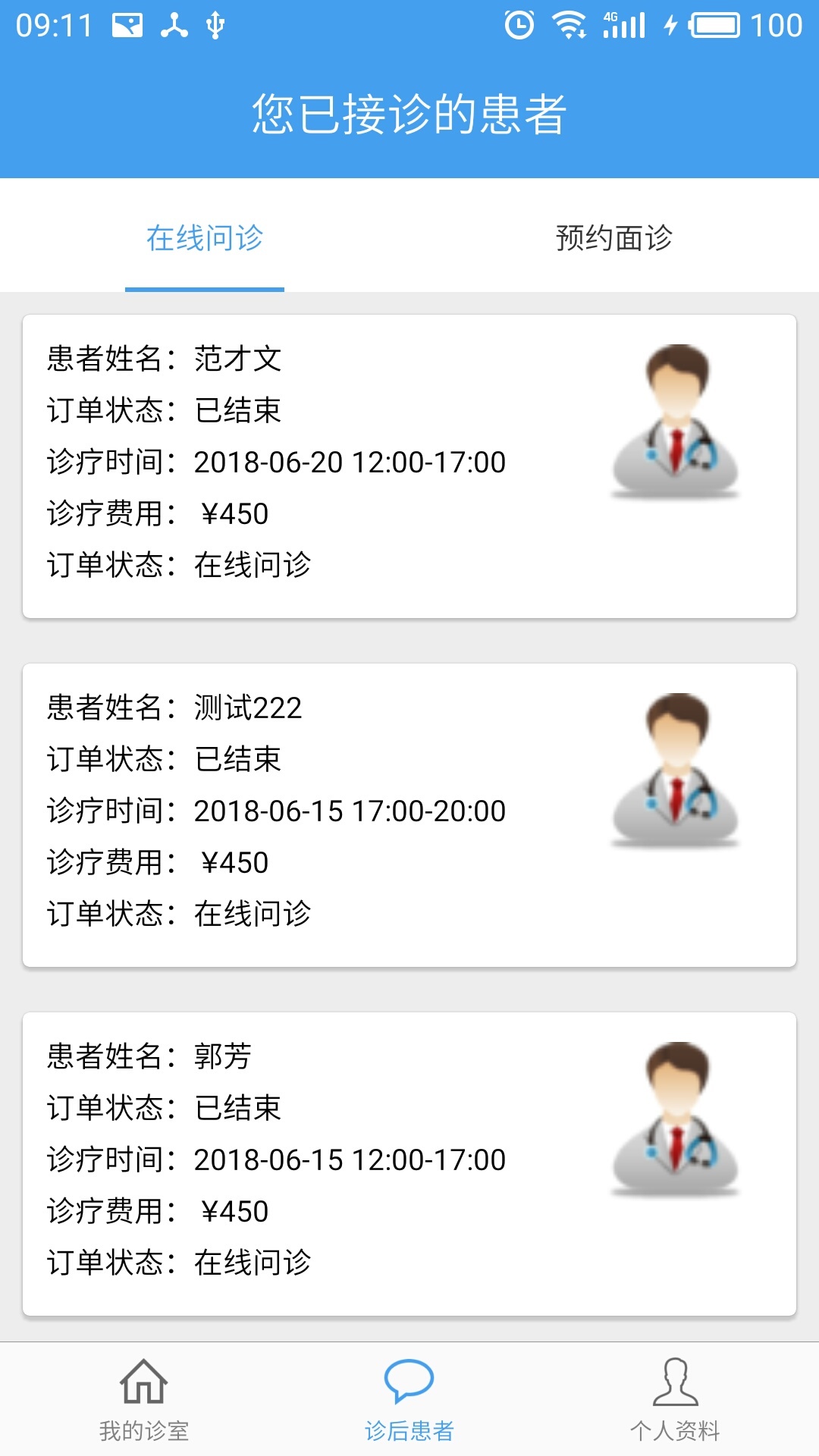Screen dimensions: 819x1456
Task: Switch to the 预约面诊 tab
Action: coord(613,238)
